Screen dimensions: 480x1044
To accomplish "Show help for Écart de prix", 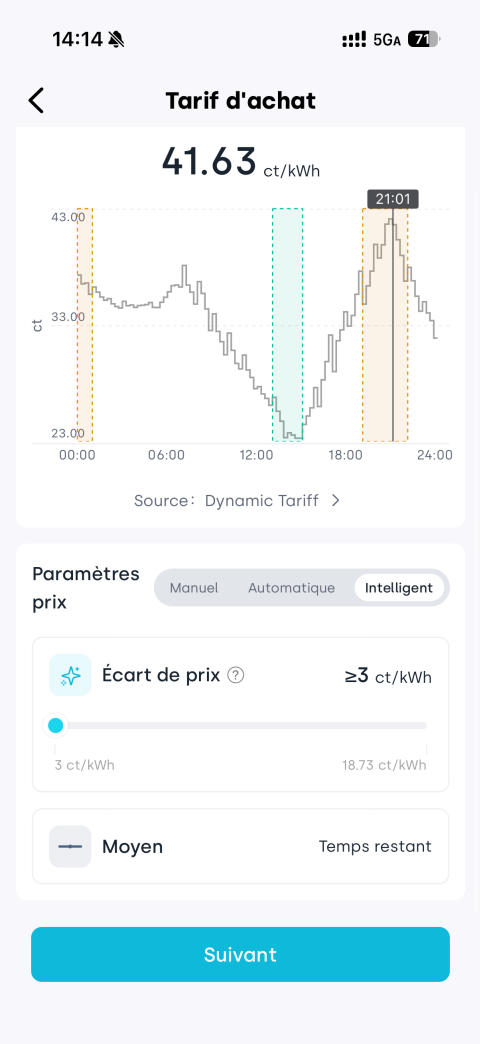I will click(x=236, y=675).
